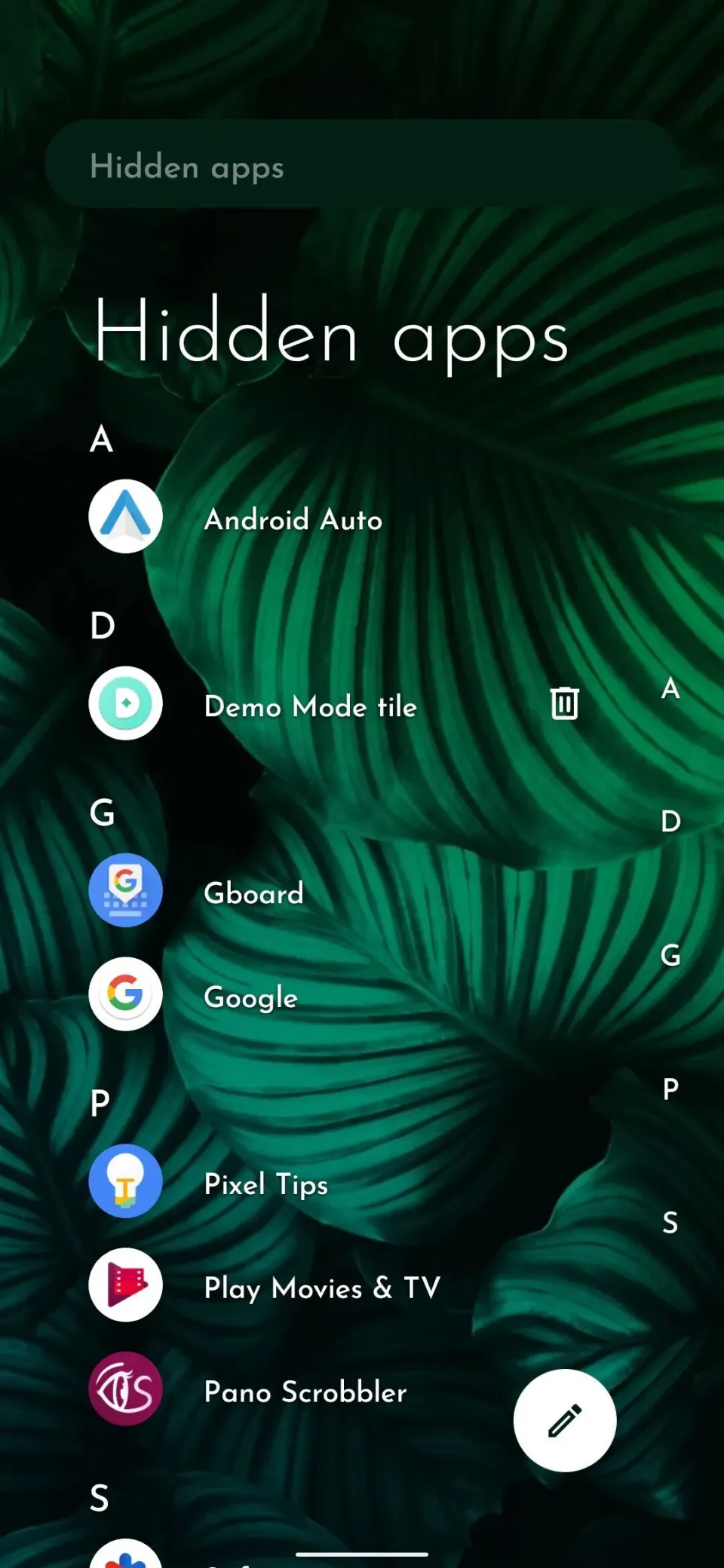Viewport: 724px width, 1568px height.
Task: Select the Demo Mode tile app
Action: 310,706
